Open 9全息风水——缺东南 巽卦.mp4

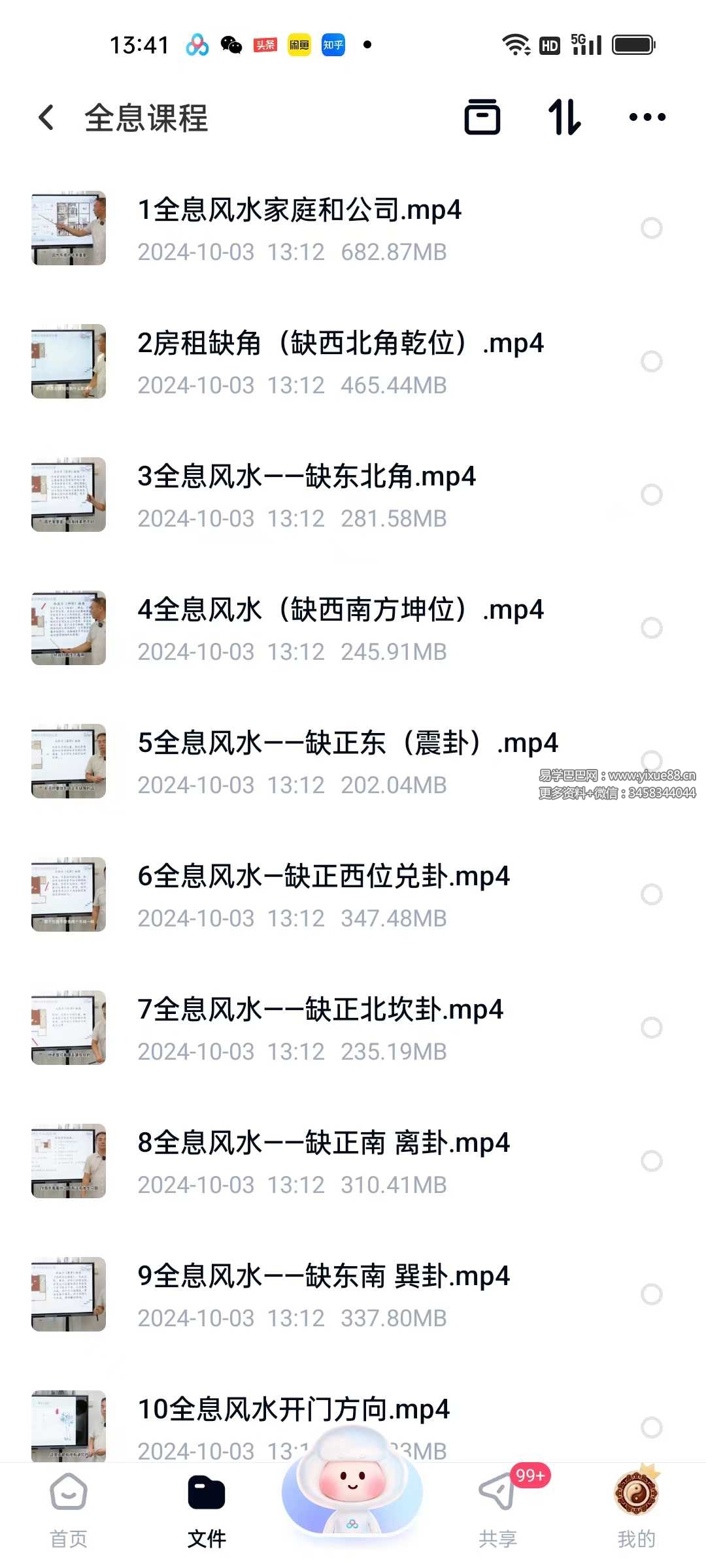(x=323, y=1277)
